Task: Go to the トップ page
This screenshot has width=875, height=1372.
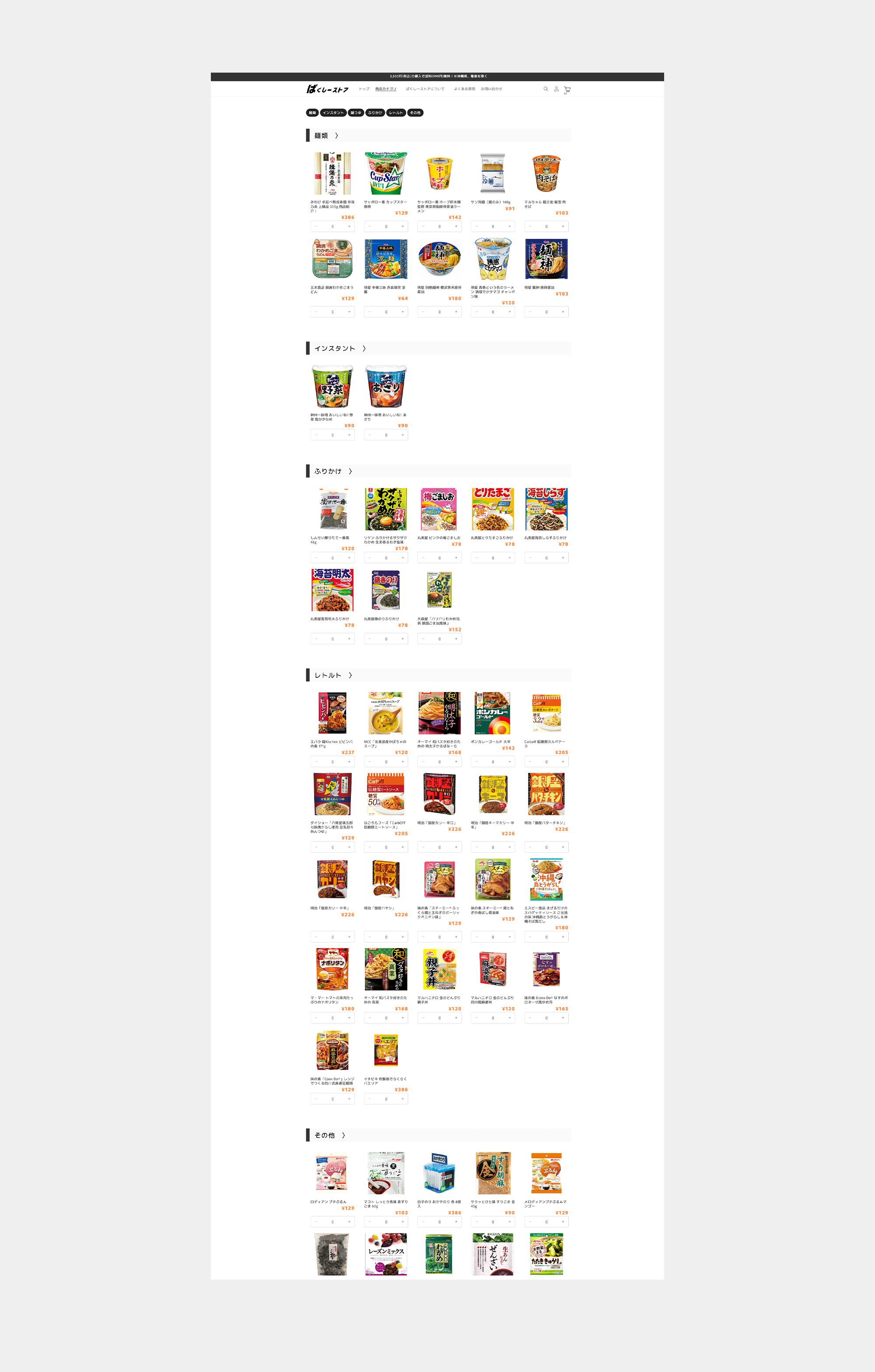Action: 364,89
